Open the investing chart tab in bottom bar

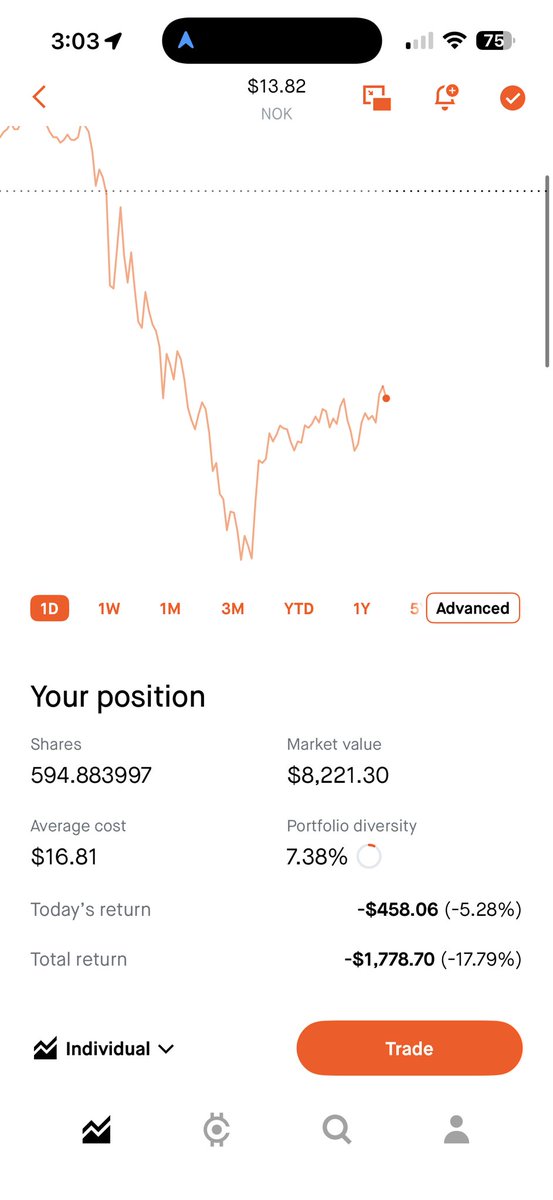[x=96, y=1130]
